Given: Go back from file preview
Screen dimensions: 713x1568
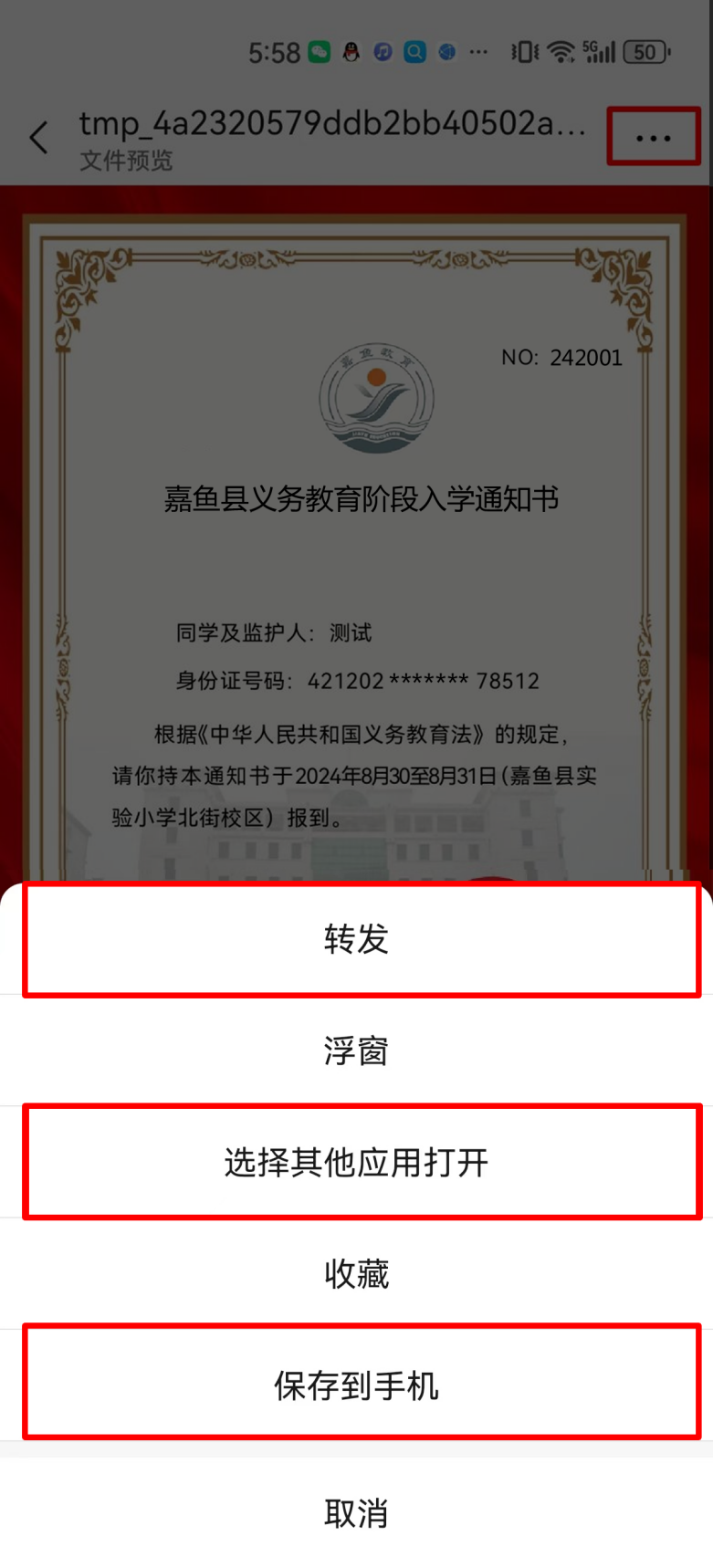Looking at the screenshot, I should pos(38,138).
